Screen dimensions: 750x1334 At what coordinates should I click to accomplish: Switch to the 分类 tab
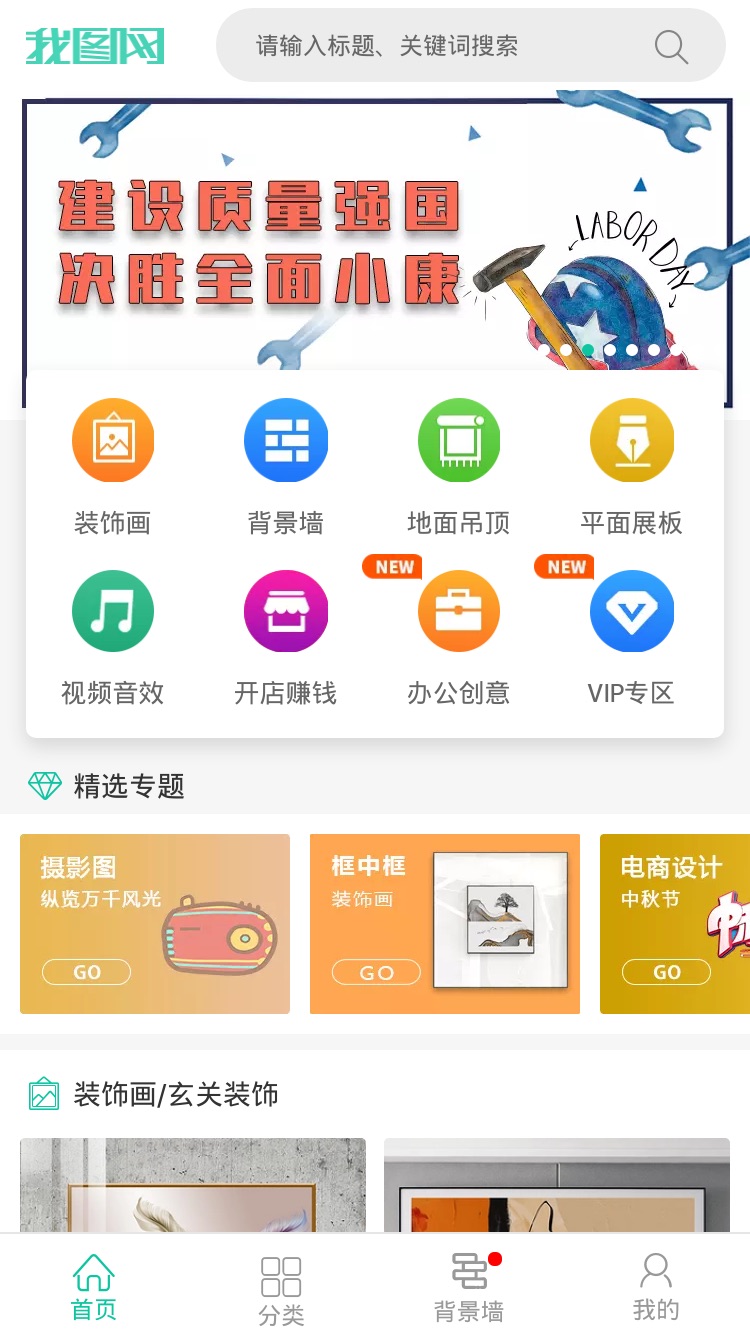(281, 1291)
